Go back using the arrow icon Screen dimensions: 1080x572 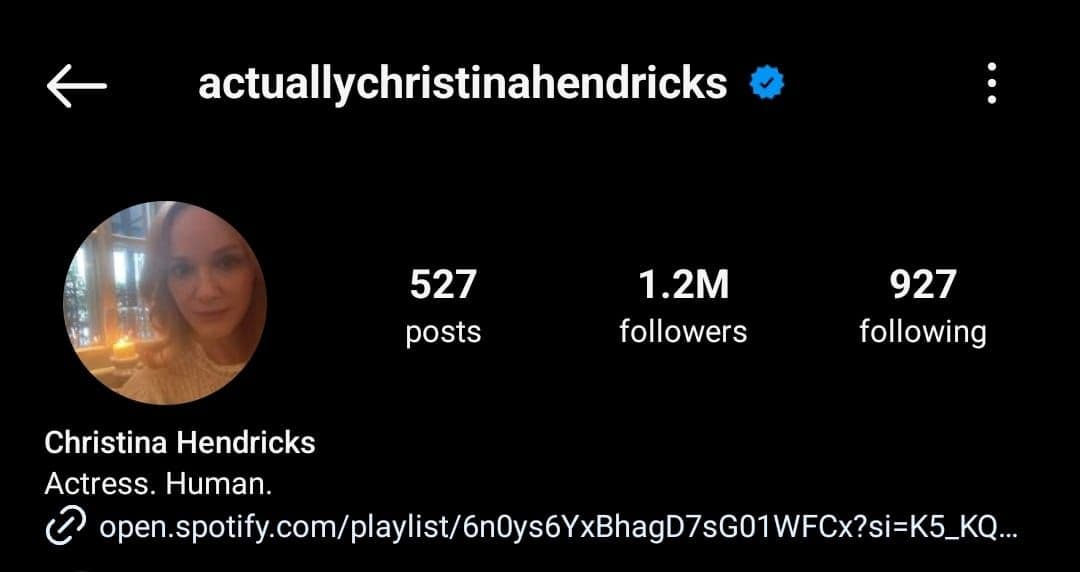coord(76,86)
